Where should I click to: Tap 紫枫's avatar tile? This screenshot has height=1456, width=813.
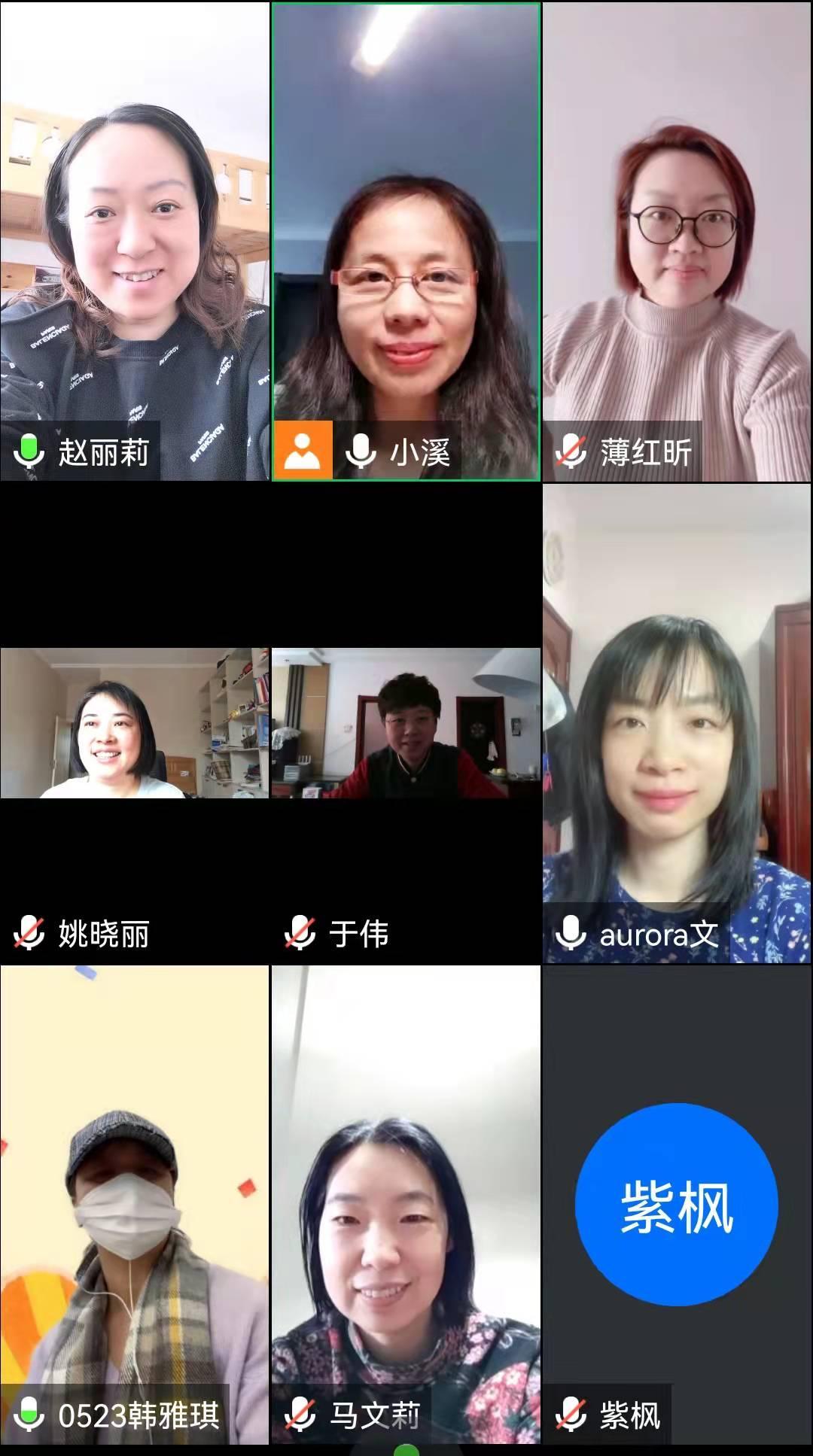(x=677, y=1204)
